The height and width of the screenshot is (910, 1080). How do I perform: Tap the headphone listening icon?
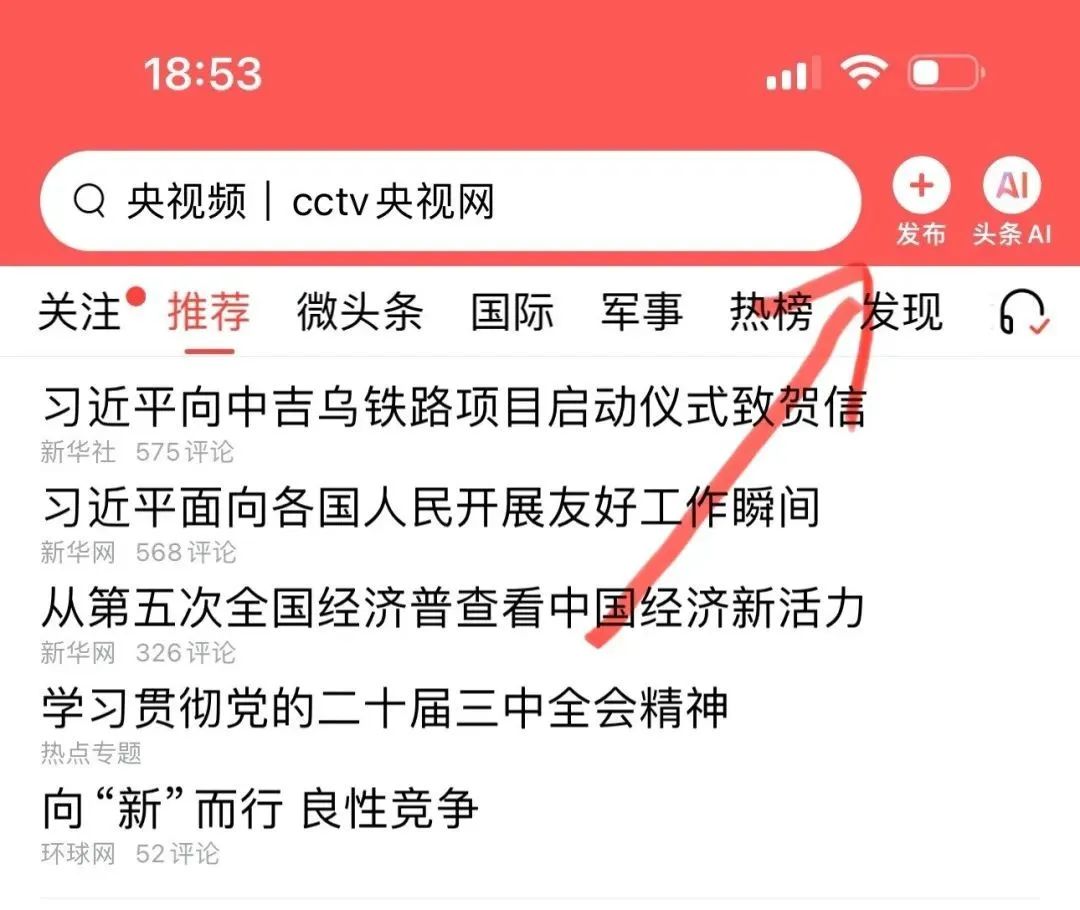(1022, 314)
